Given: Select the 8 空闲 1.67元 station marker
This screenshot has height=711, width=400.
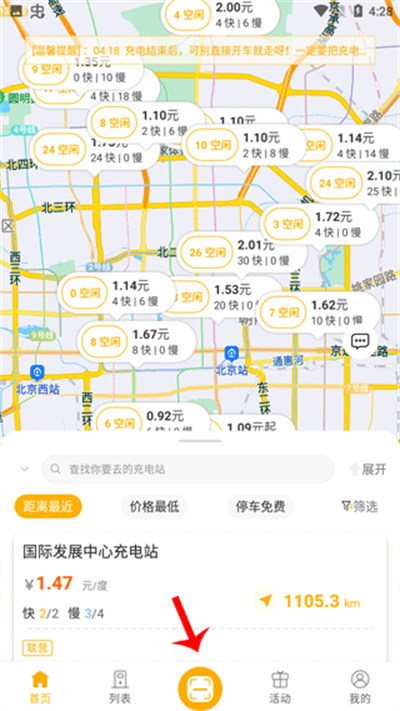Looking at the screenshot, I should tap(137, 342).
